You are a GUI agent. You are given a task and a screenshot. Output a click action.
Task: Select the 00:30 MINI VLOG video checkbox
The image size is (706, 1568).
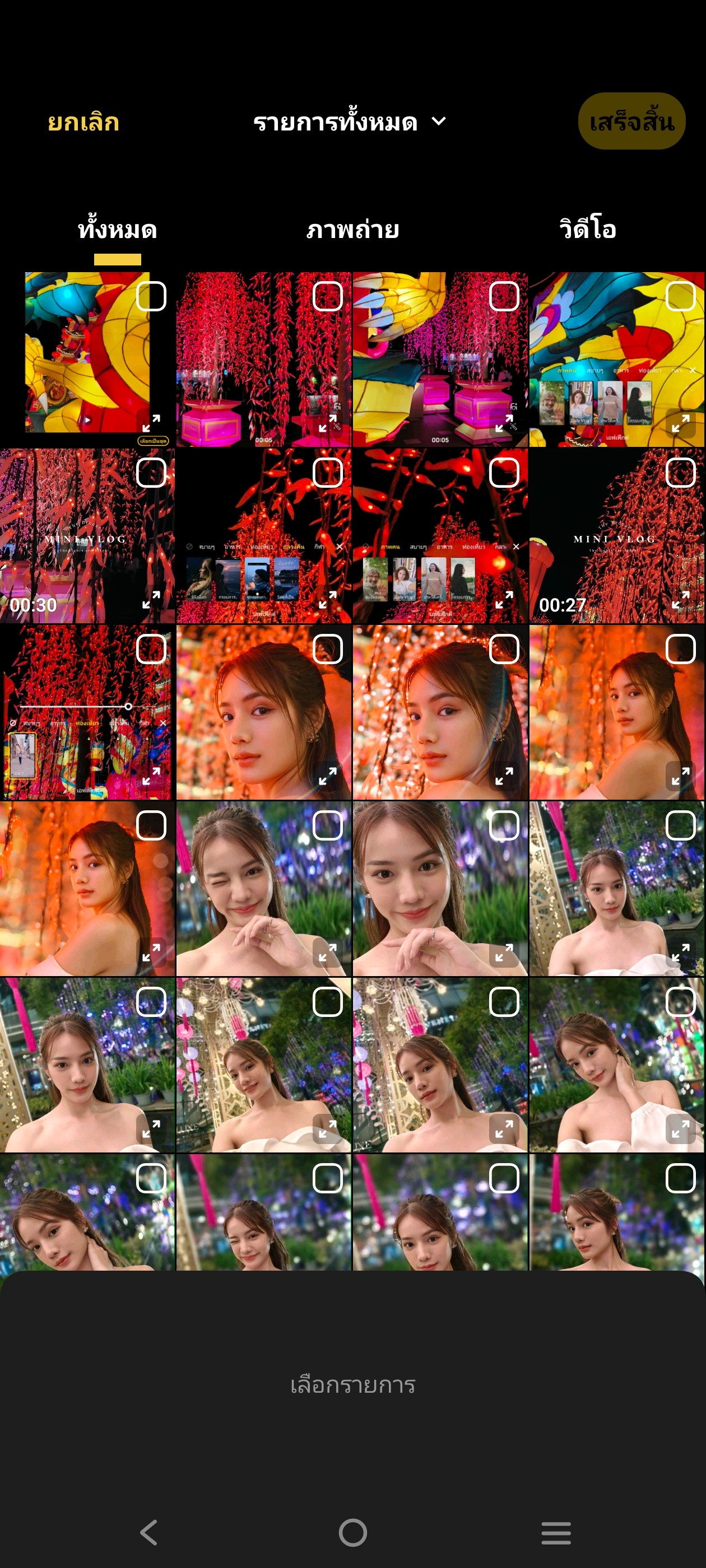(x=151, y=473)
